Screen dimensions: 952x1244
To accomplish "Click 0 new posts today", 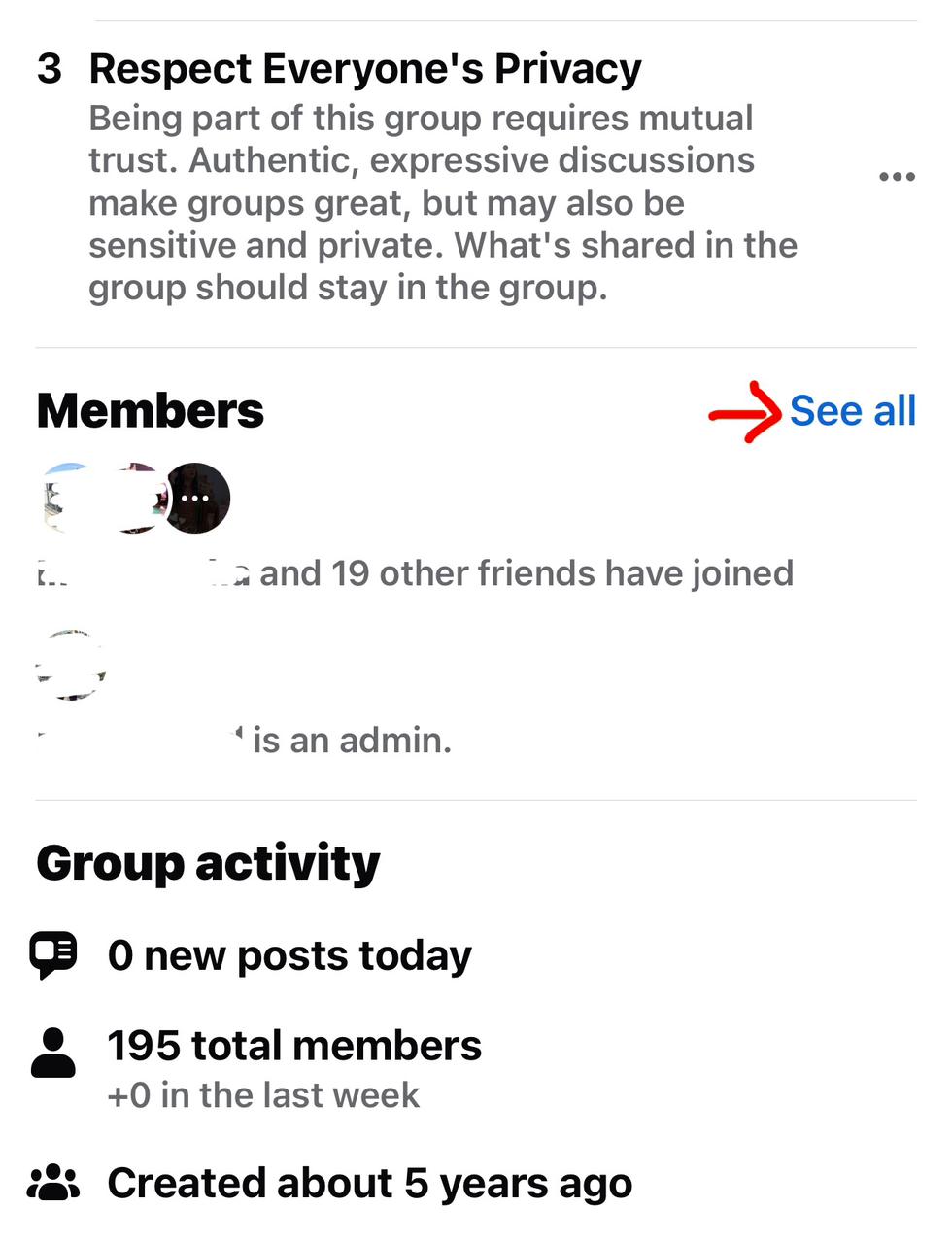I will pyautogui.click(x=289, y=955).
